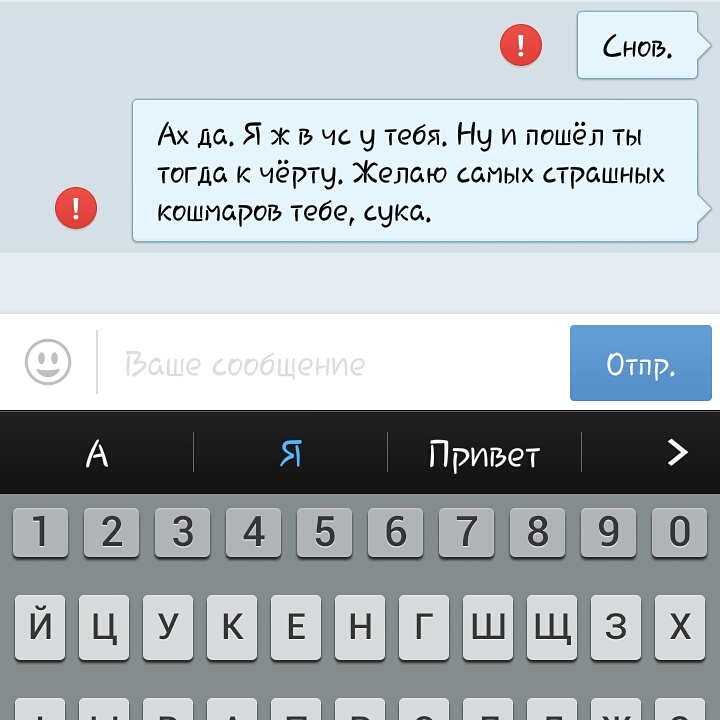
Task: Hit the Й key on the keyboard
Action: 41,627
